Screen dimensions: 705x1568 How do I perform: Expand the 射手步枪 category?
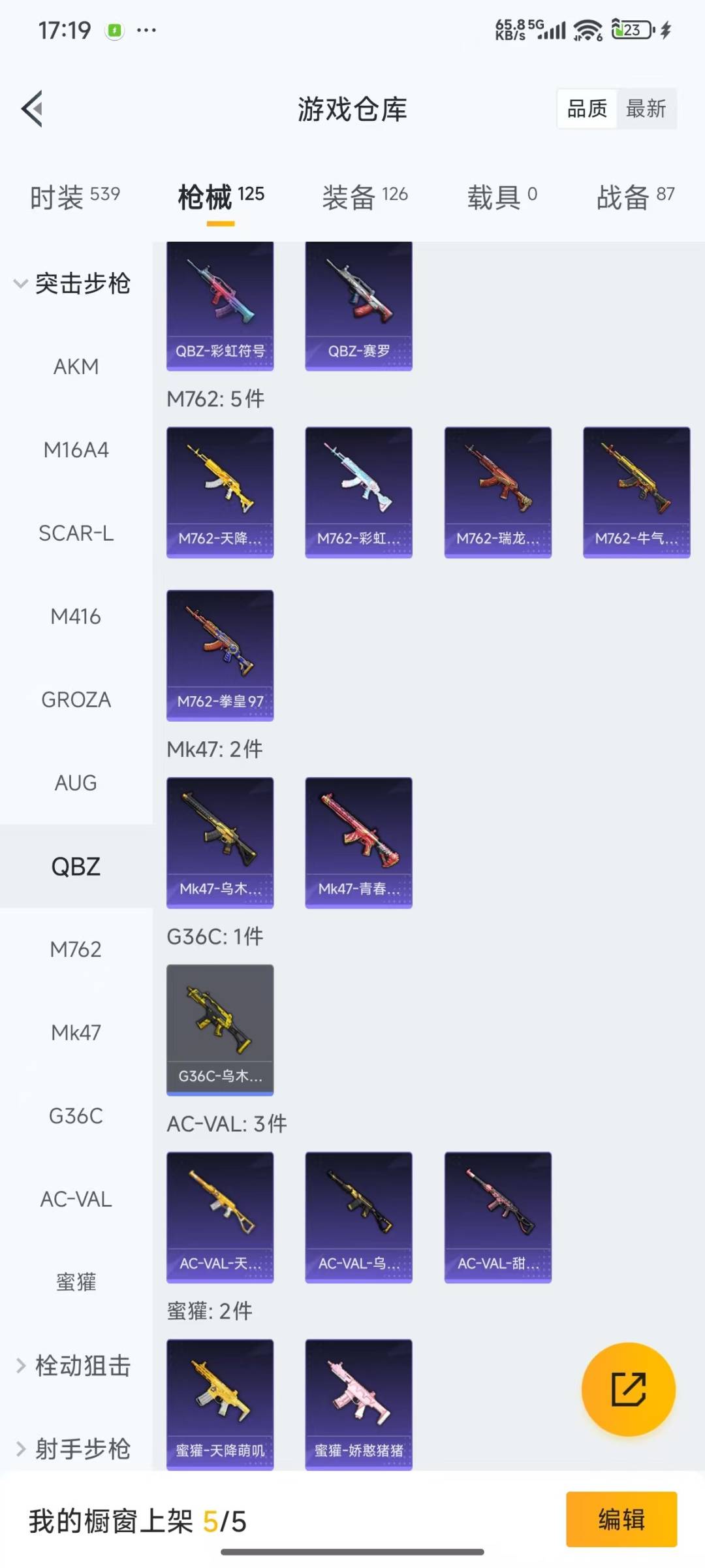[73, 1448]
